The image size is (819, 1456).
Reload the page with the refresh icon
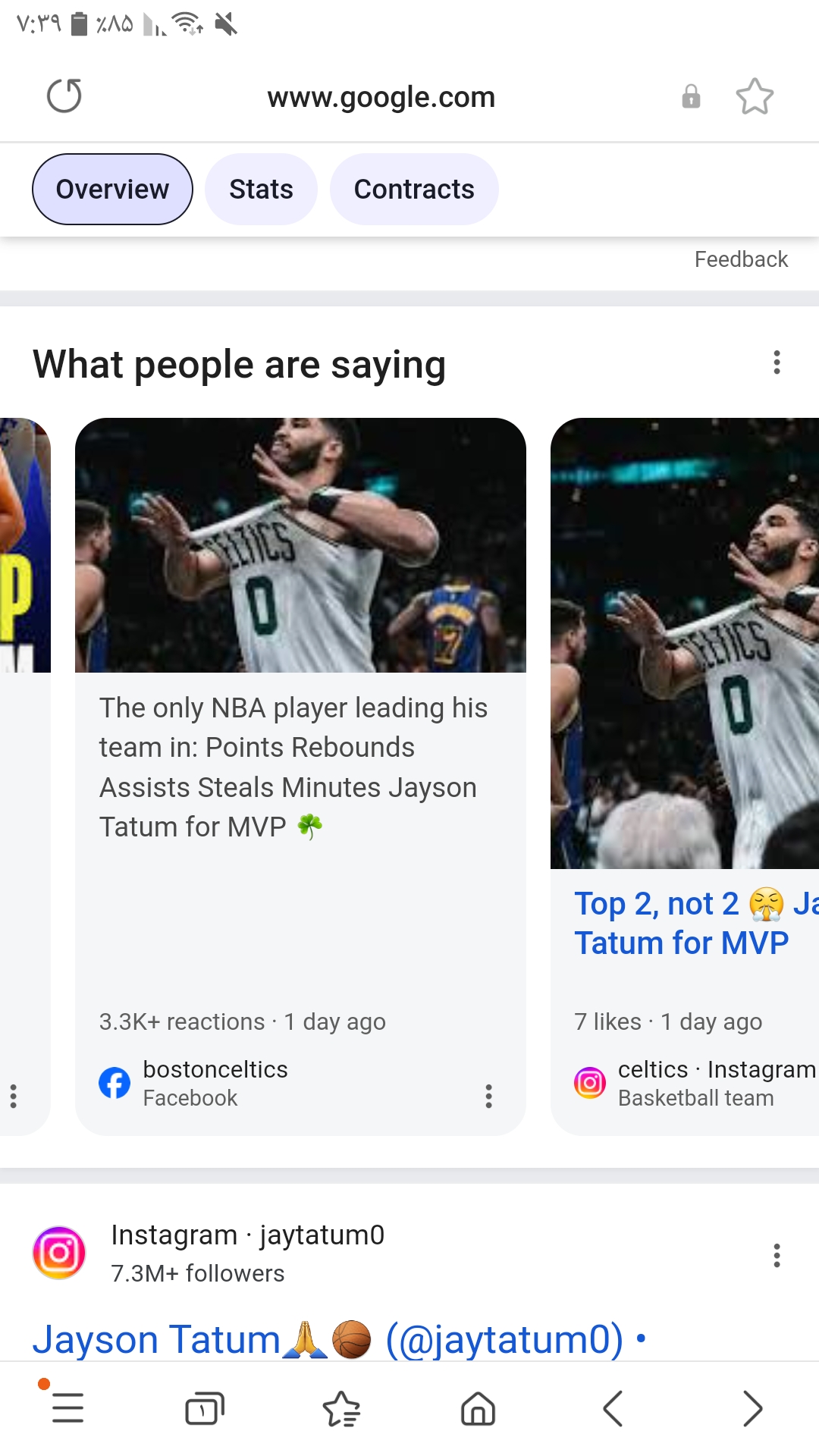(64, 96)
